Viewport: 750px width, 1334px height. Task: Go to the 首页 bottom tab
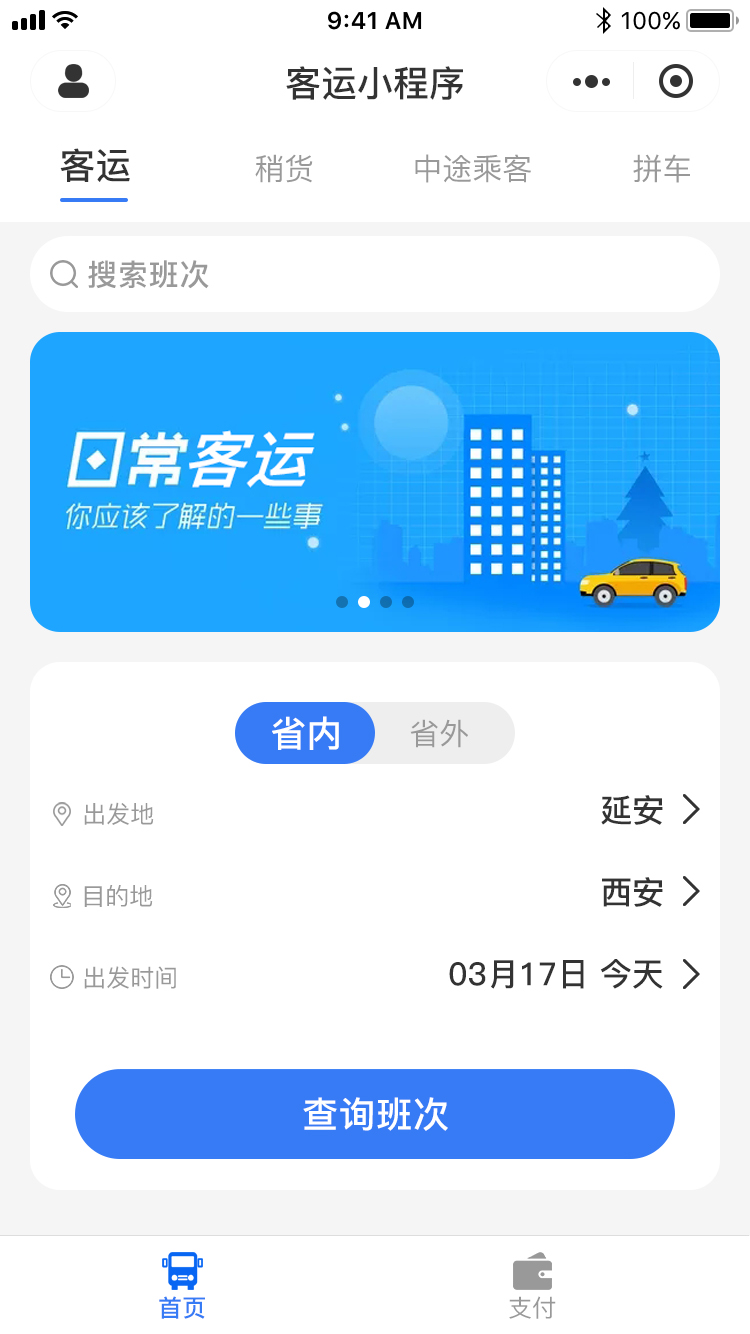point(182,1285)
